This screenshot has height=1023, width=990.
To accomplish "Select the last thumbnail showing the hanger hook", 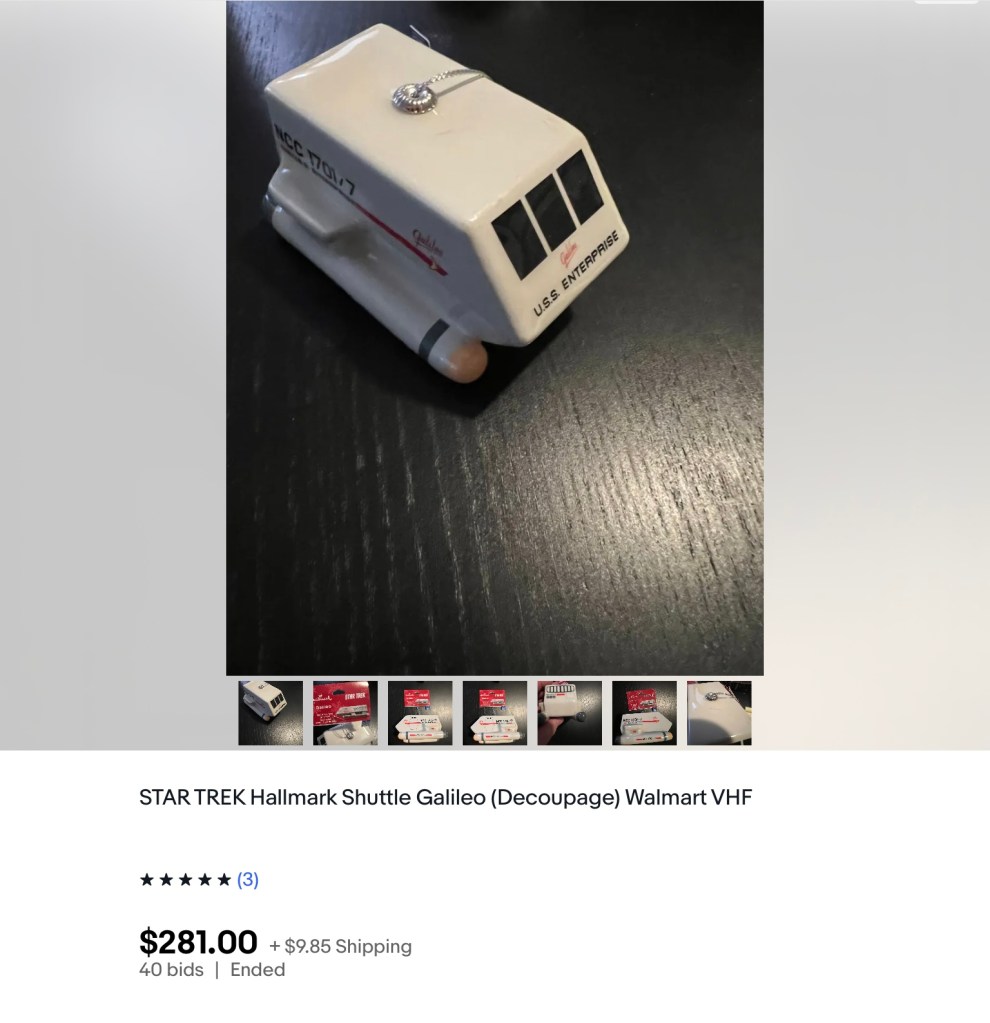I will tap(719, 713).
